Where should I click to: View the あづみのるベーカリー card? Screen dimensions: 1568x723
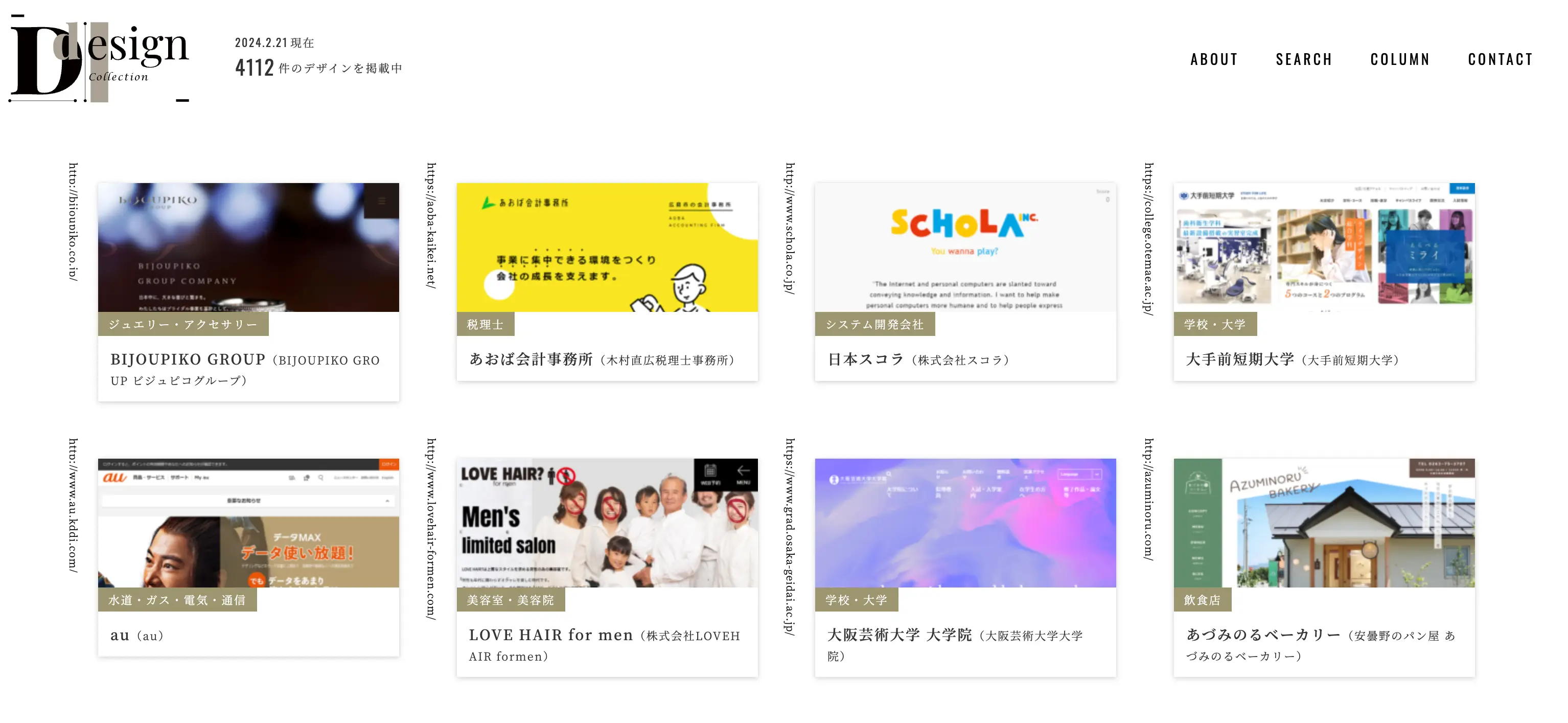pyautogui.click(x=1324, y=523)
